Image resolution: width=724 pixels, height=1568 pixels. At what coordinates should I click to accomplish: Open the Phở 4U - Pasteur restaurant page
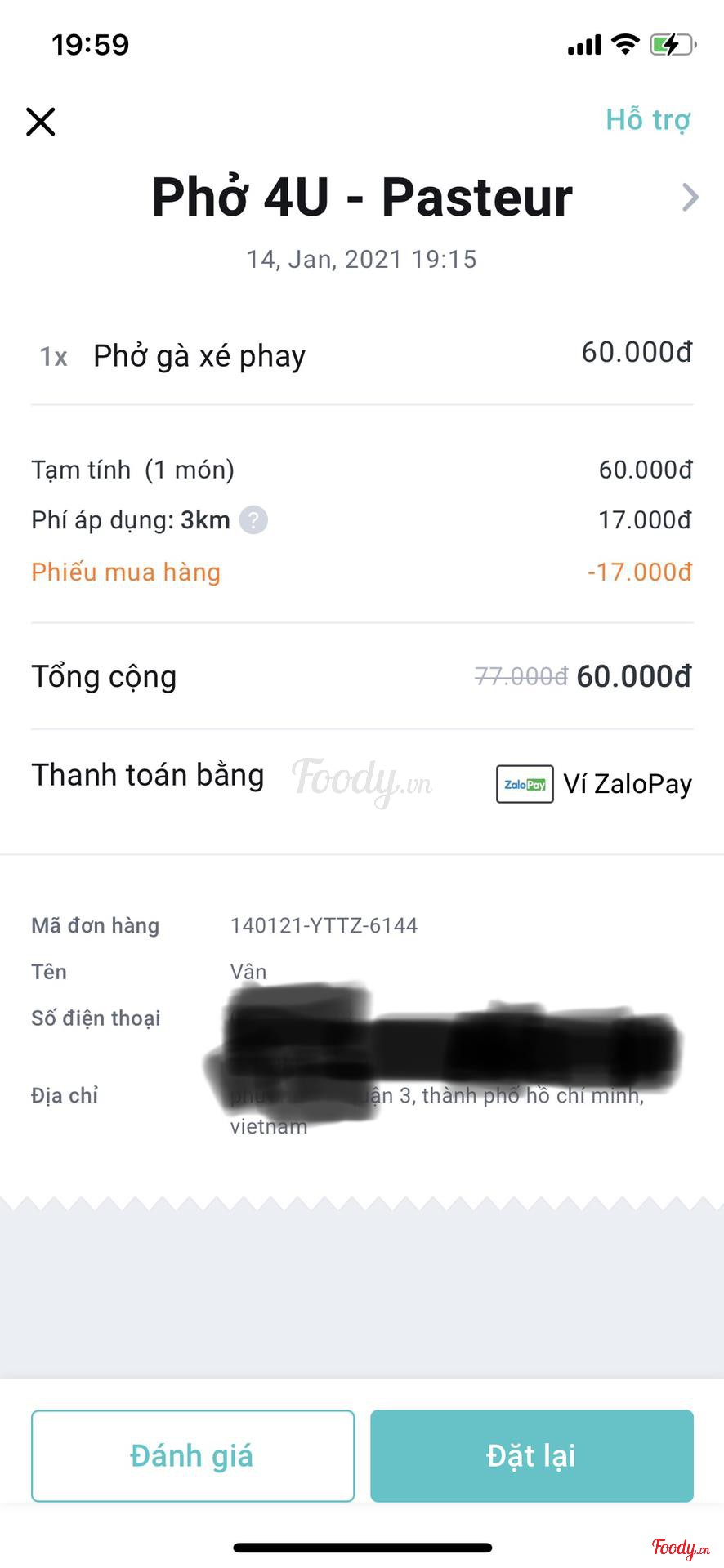[690, 197]
